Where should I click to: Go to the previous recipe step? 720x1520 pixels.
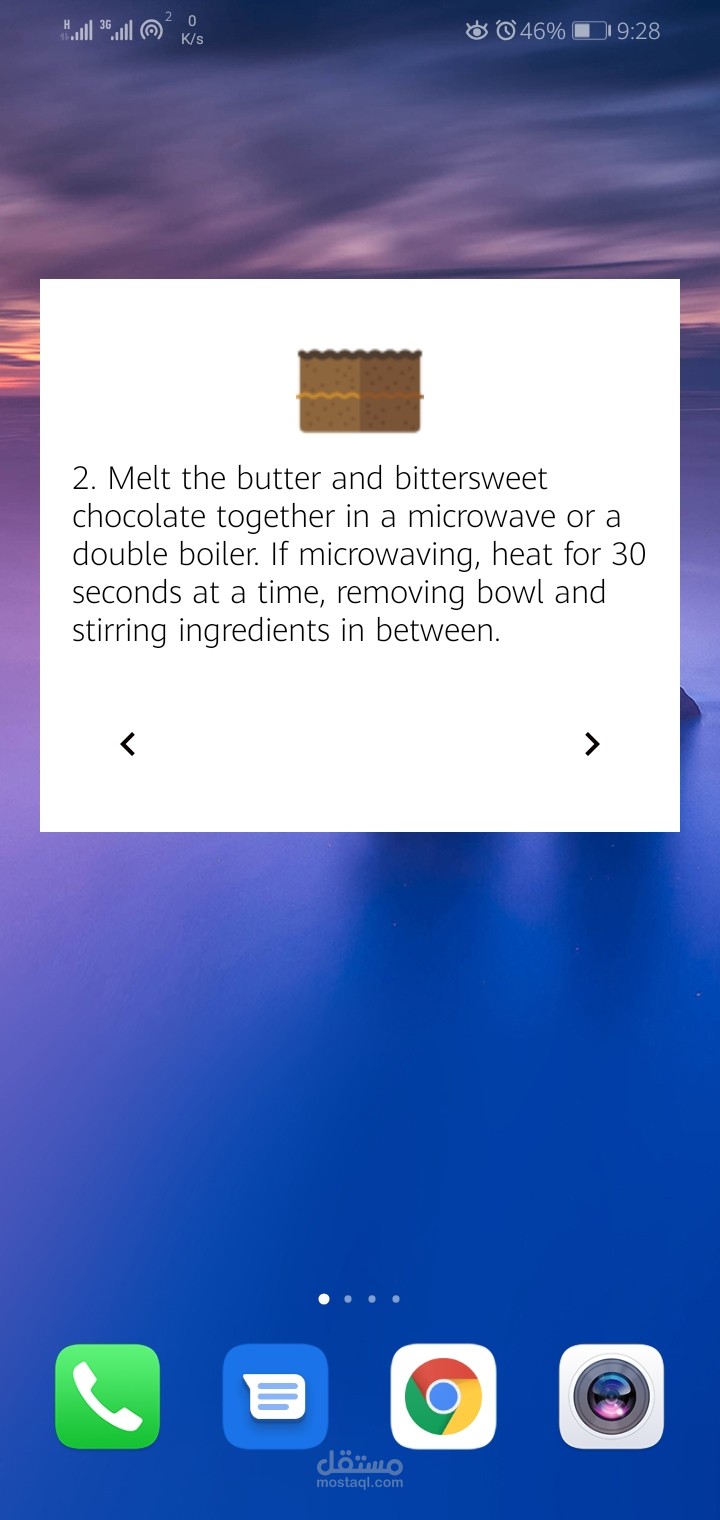coord(127,744)
